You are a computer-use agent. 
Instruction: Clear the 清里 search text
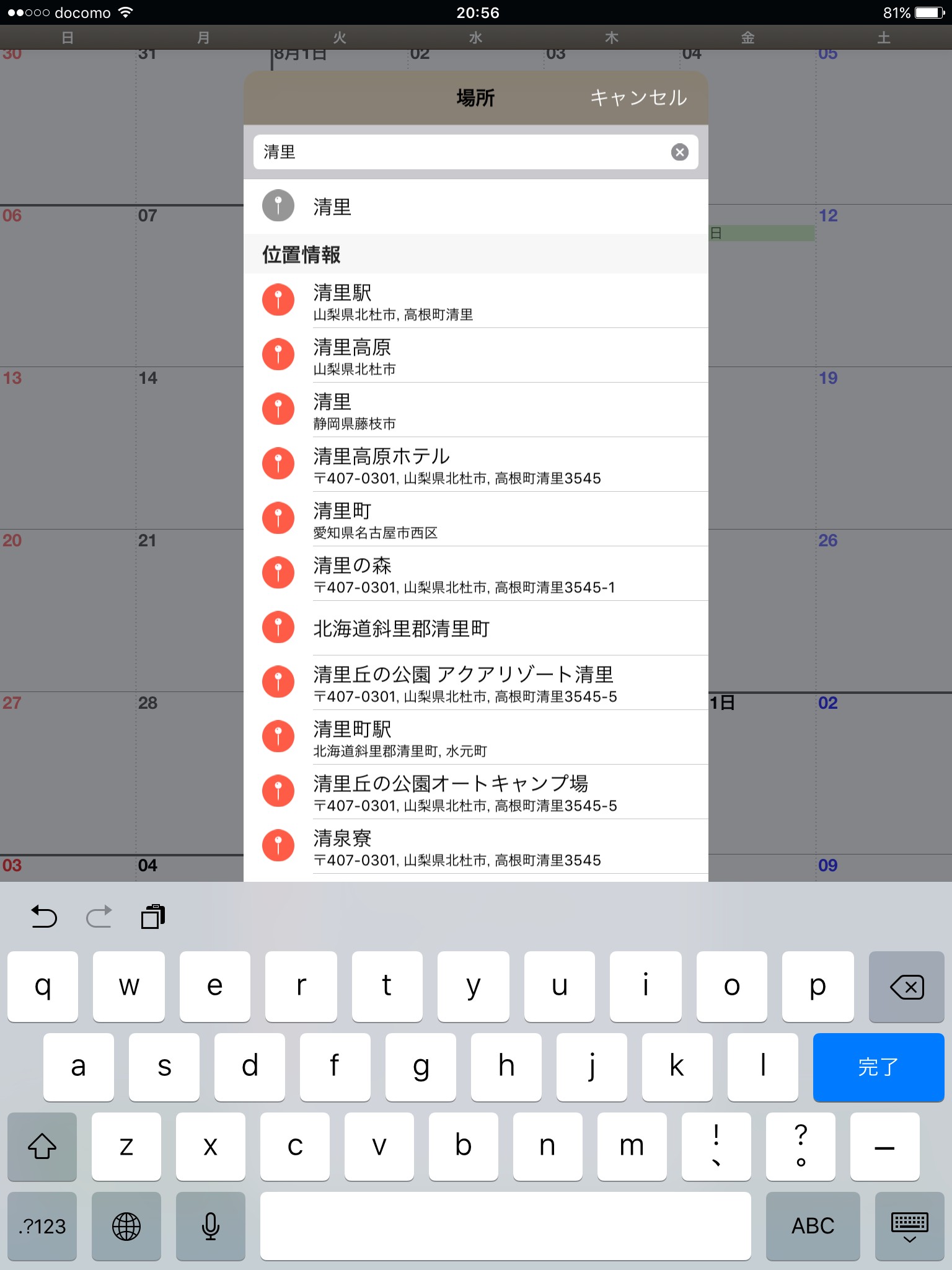click(679, 152)
